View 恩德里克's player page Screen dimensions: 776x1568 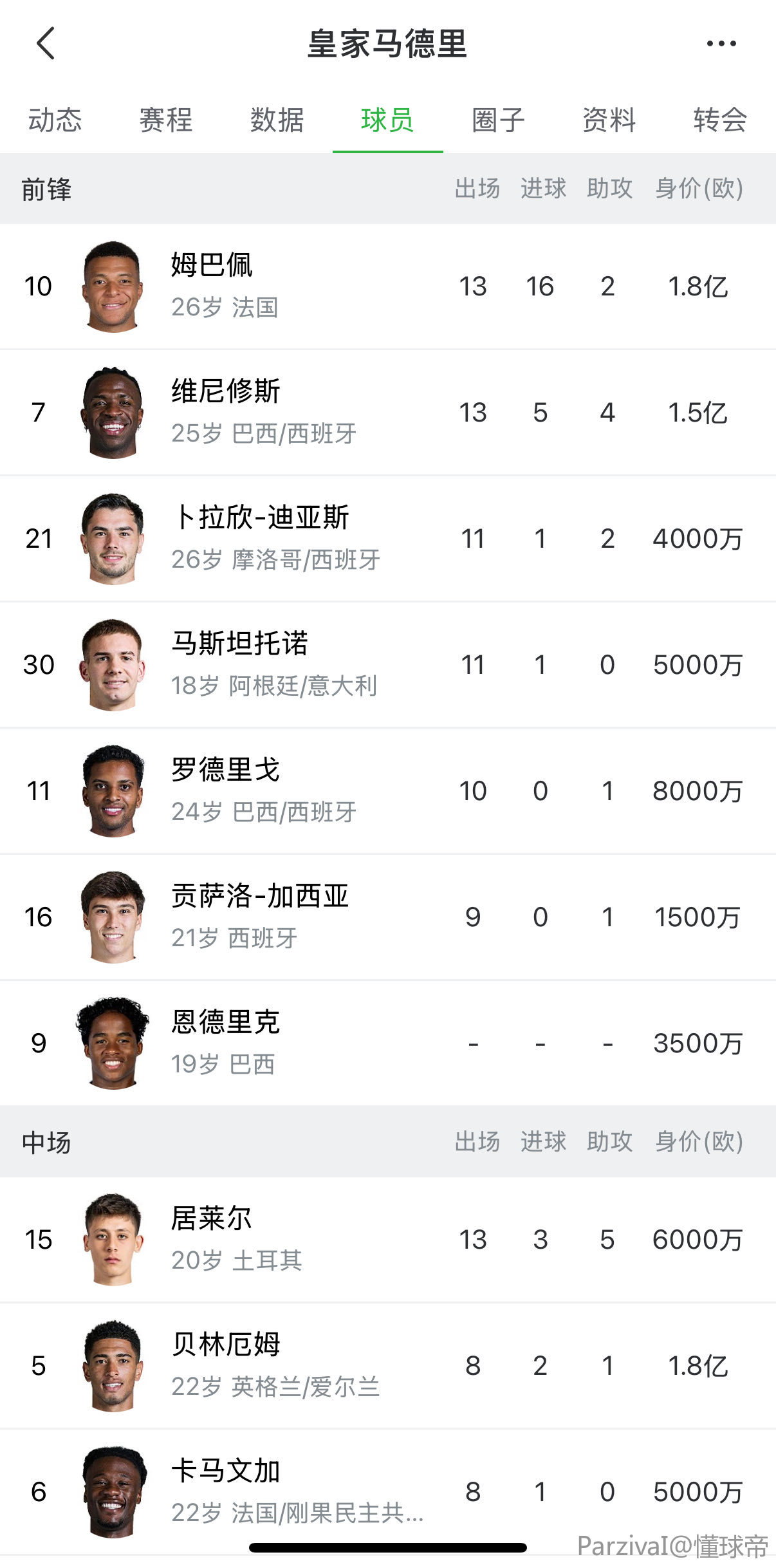coord(225,1043)
